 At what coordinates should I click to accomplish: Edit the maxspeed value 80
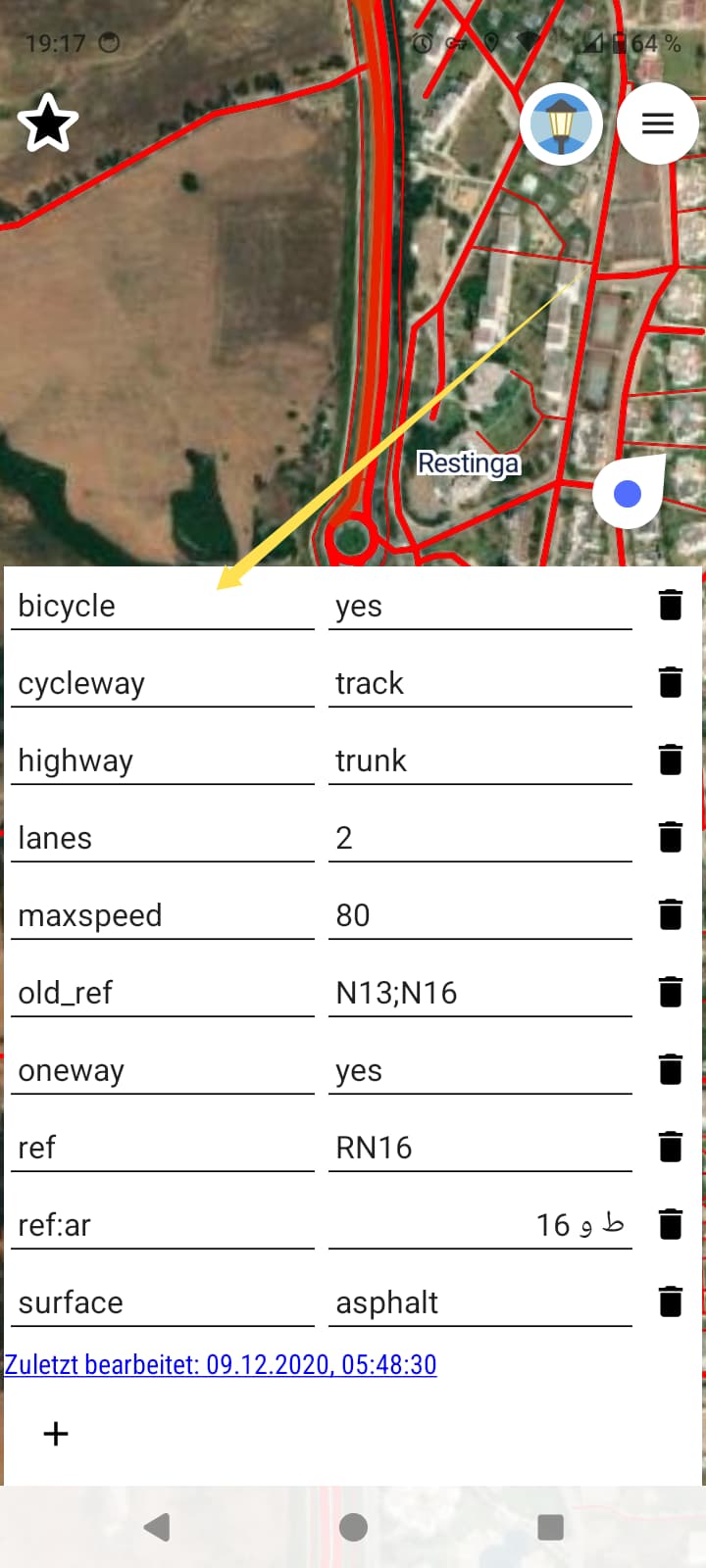[479, 915]
